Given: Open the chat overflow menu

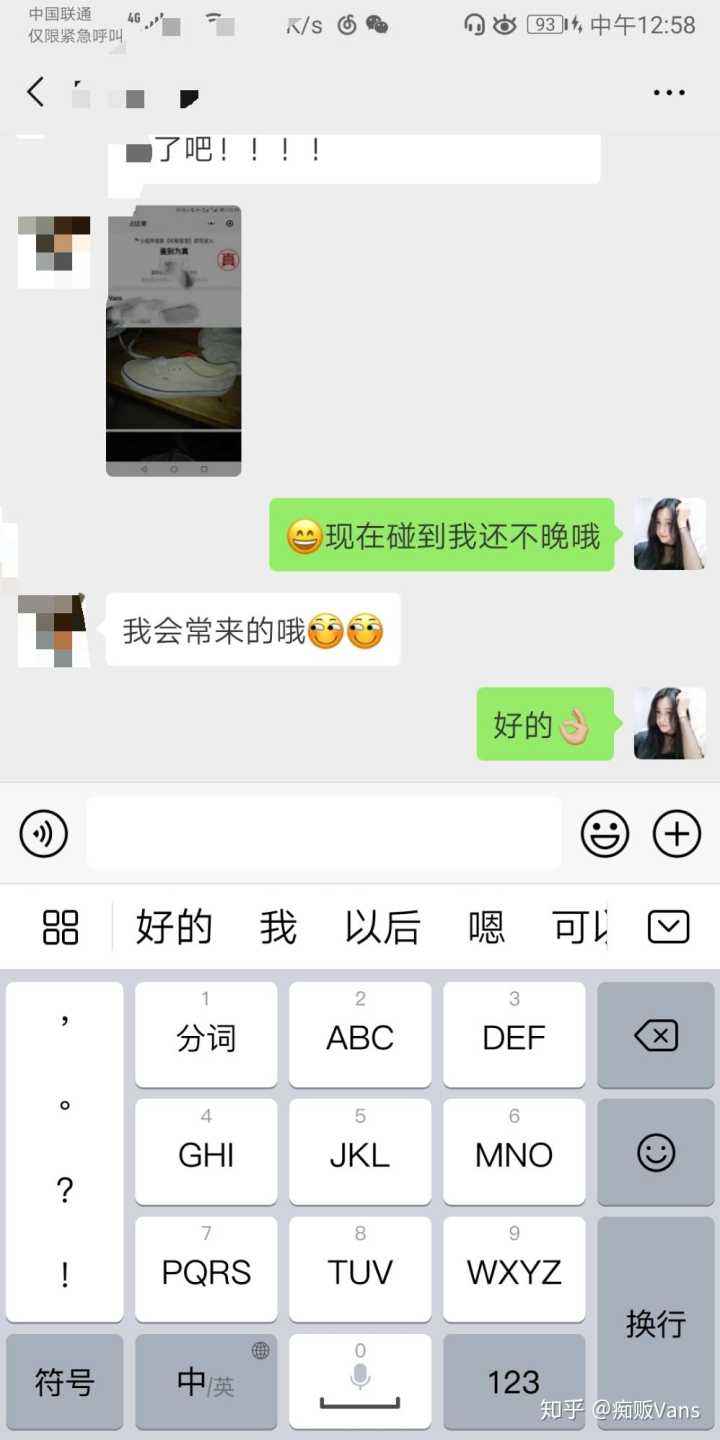Looking at the screenshot, I should tap(669, 93).
